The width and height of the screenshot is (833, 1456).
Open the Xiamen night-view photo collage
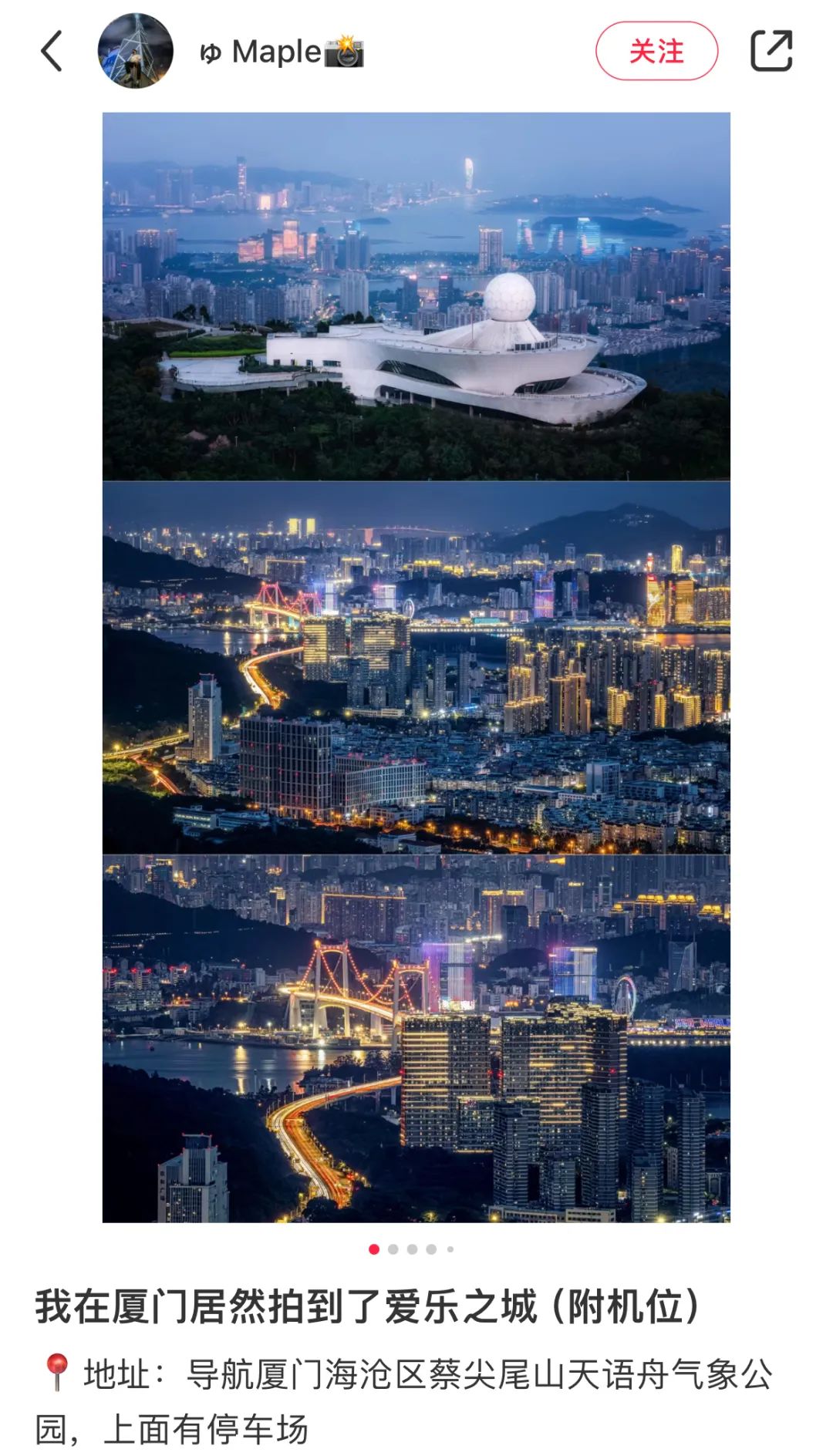coord(416,667)
